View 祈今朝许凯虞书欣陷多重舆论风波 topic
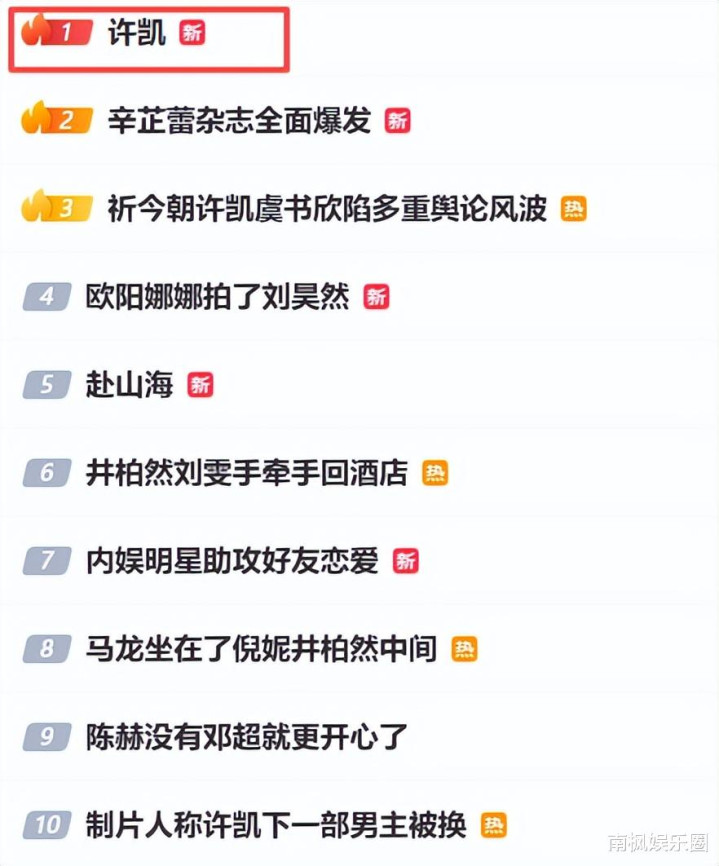Image resolution: width=719 pixels, height=866 pixels. 327,208
